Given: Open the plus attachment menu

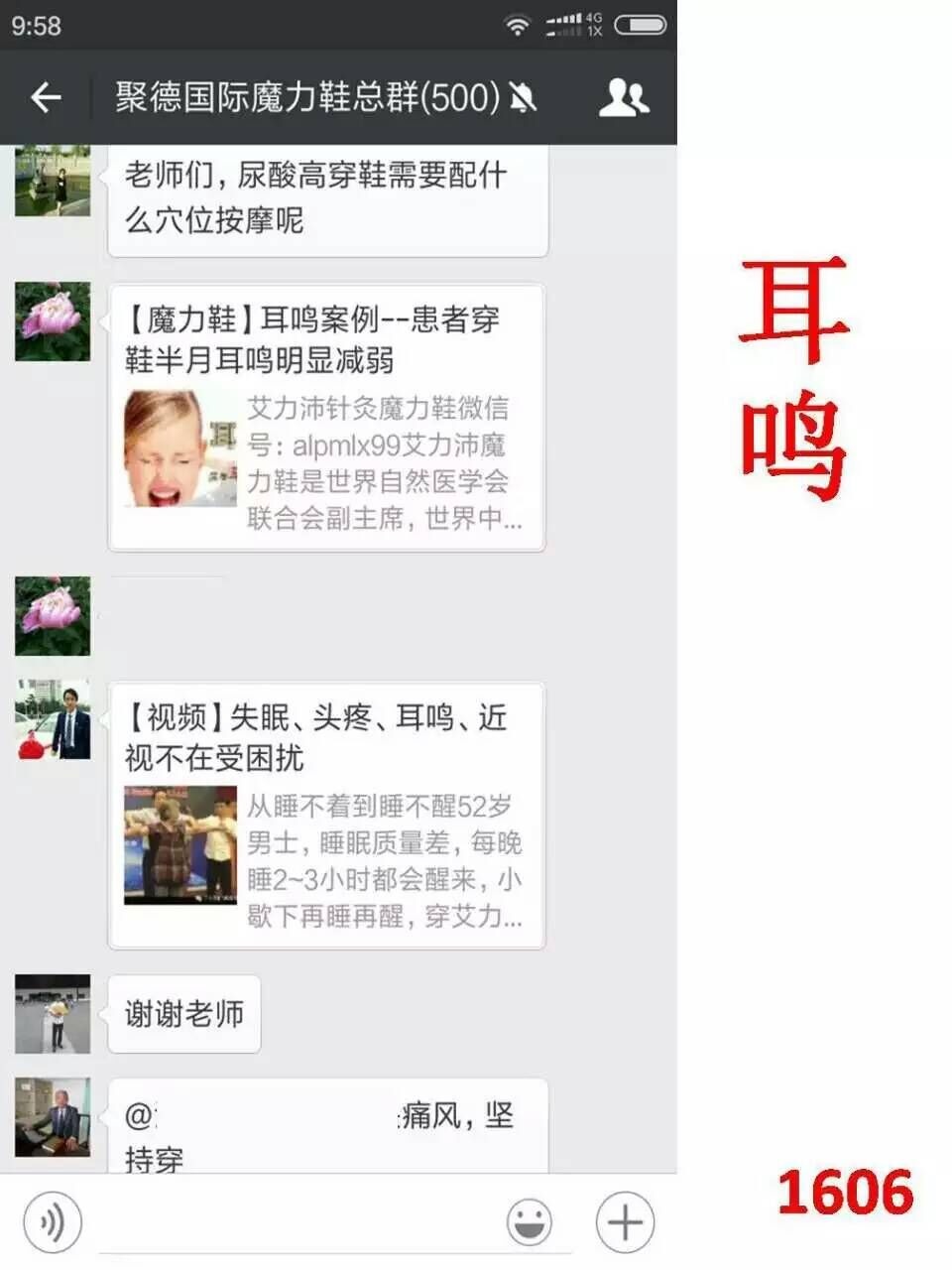Looking at the screenshot, I should (625, 1222).
